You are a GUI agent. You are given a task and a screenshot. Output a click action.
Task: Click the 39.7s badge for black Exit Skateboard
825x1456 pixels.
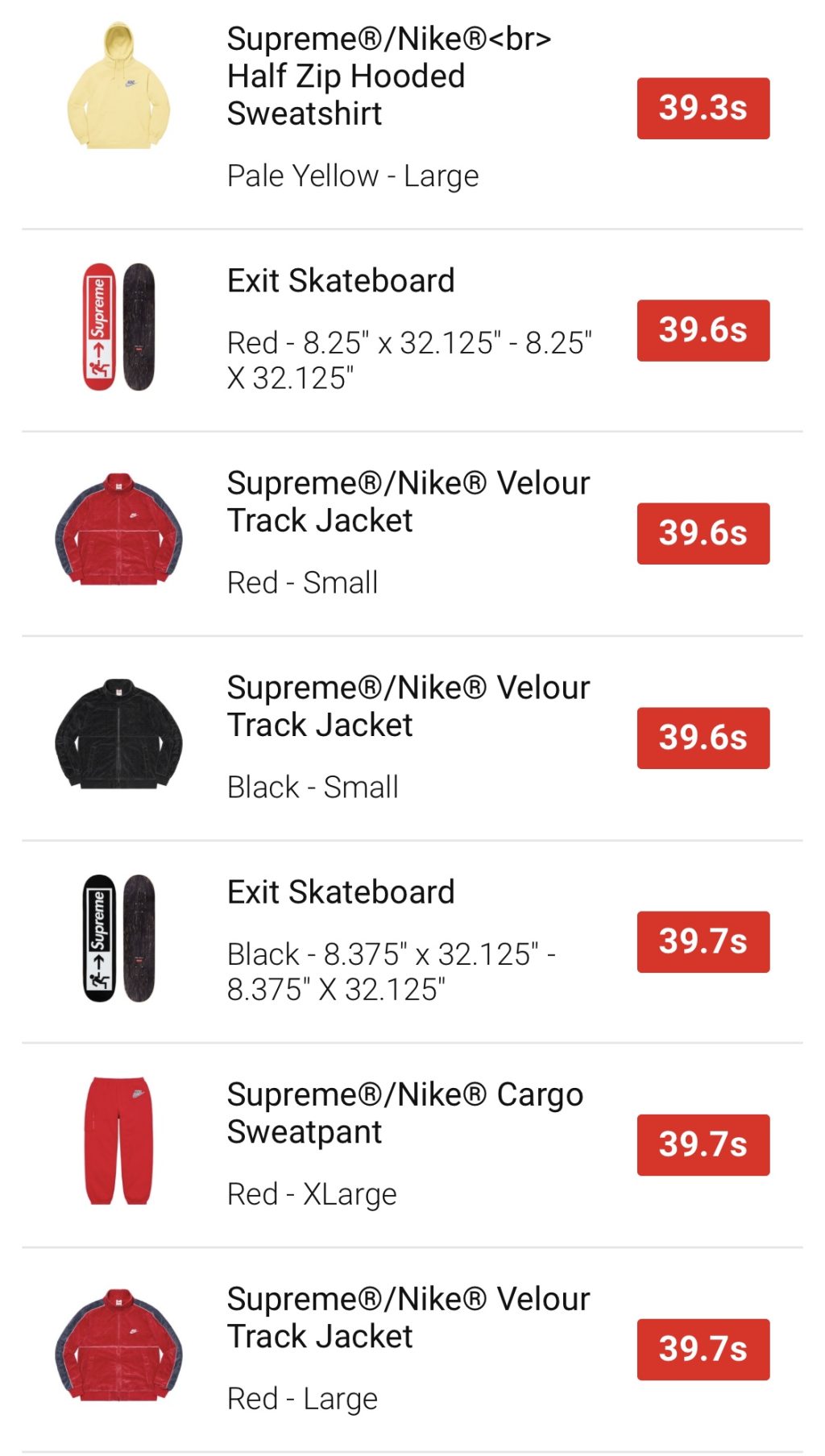703,941
